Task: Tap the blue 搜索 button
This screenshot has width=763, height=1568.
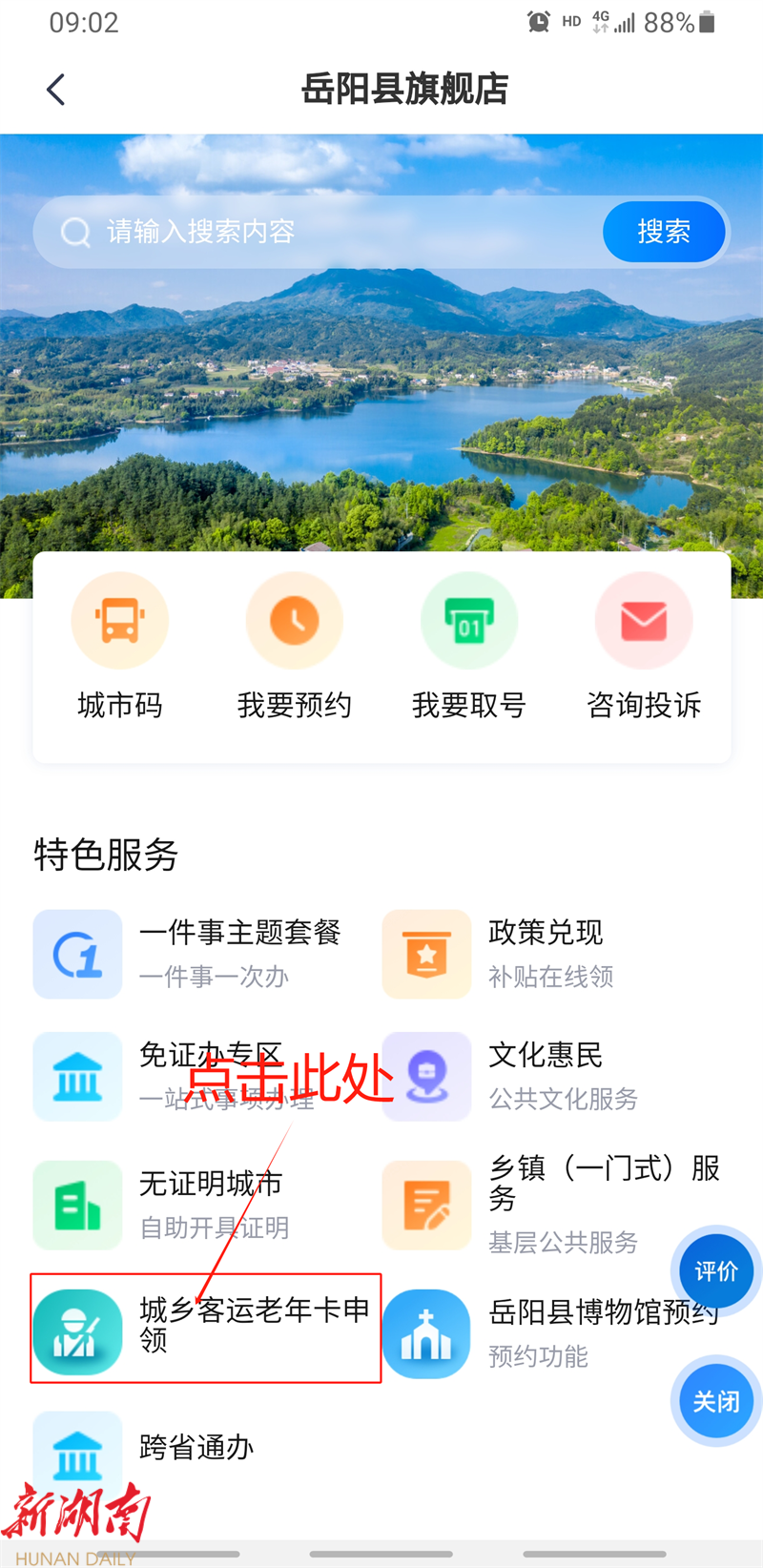Action: point(664,232)
